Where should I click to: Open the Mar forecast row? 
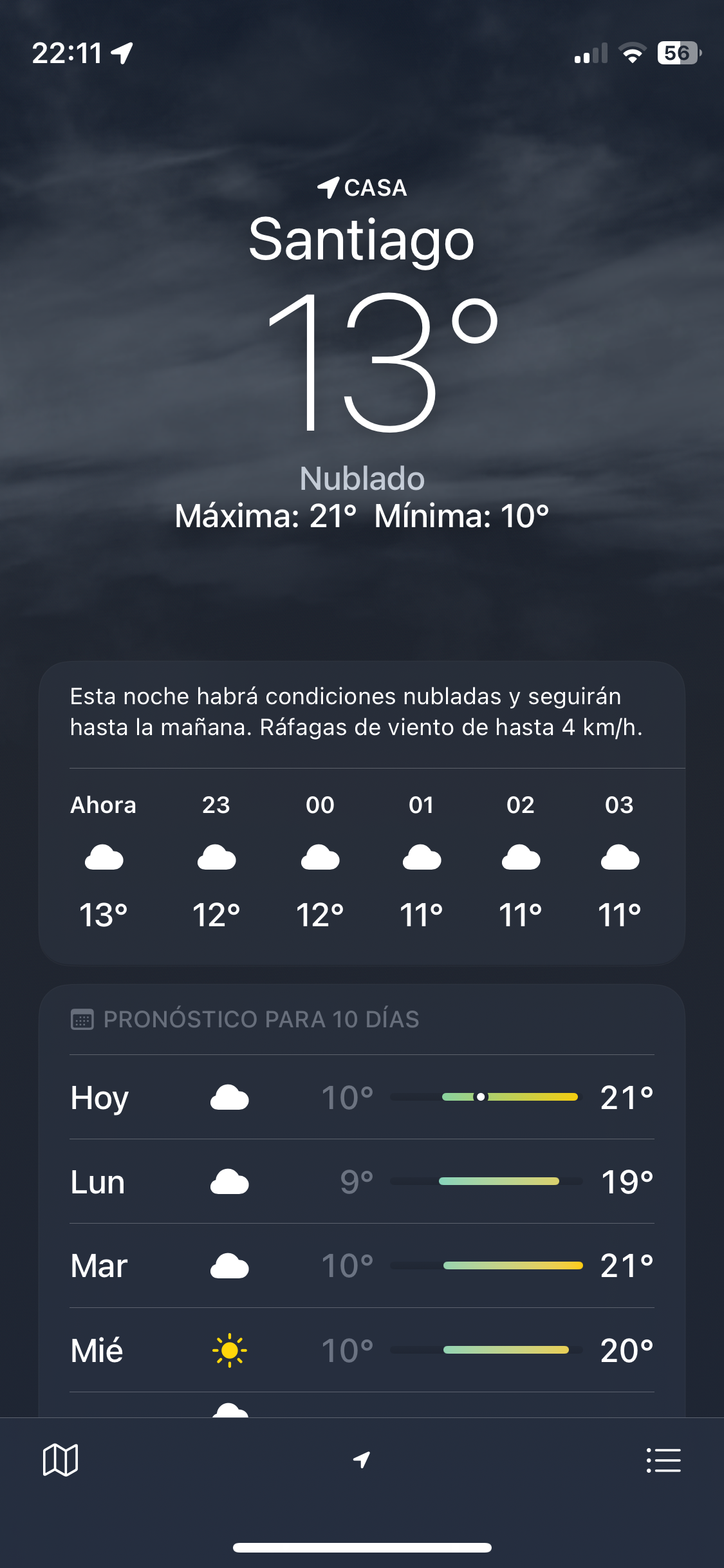[362, 1266]
